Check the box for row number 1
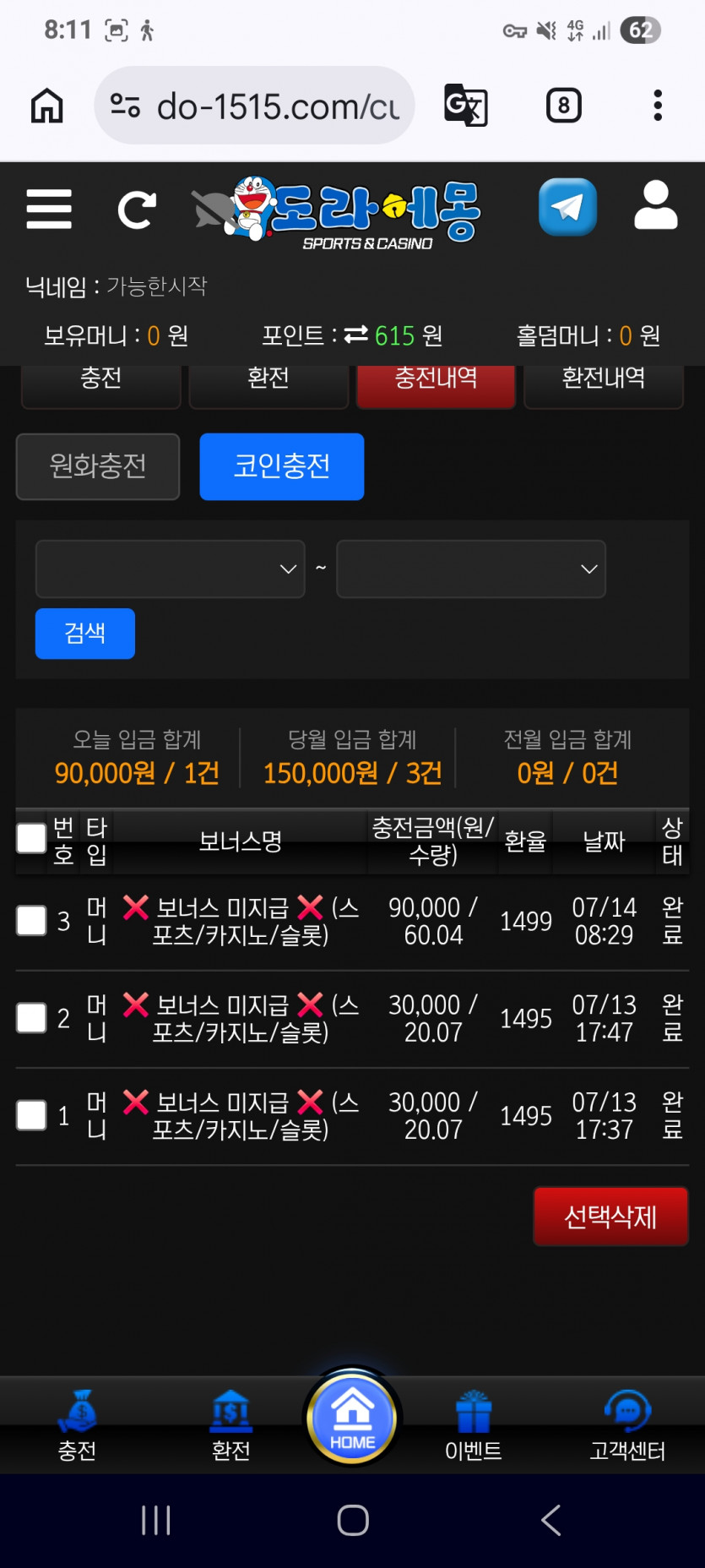Screen dimensions: 705x1568 coord(31,1115)
